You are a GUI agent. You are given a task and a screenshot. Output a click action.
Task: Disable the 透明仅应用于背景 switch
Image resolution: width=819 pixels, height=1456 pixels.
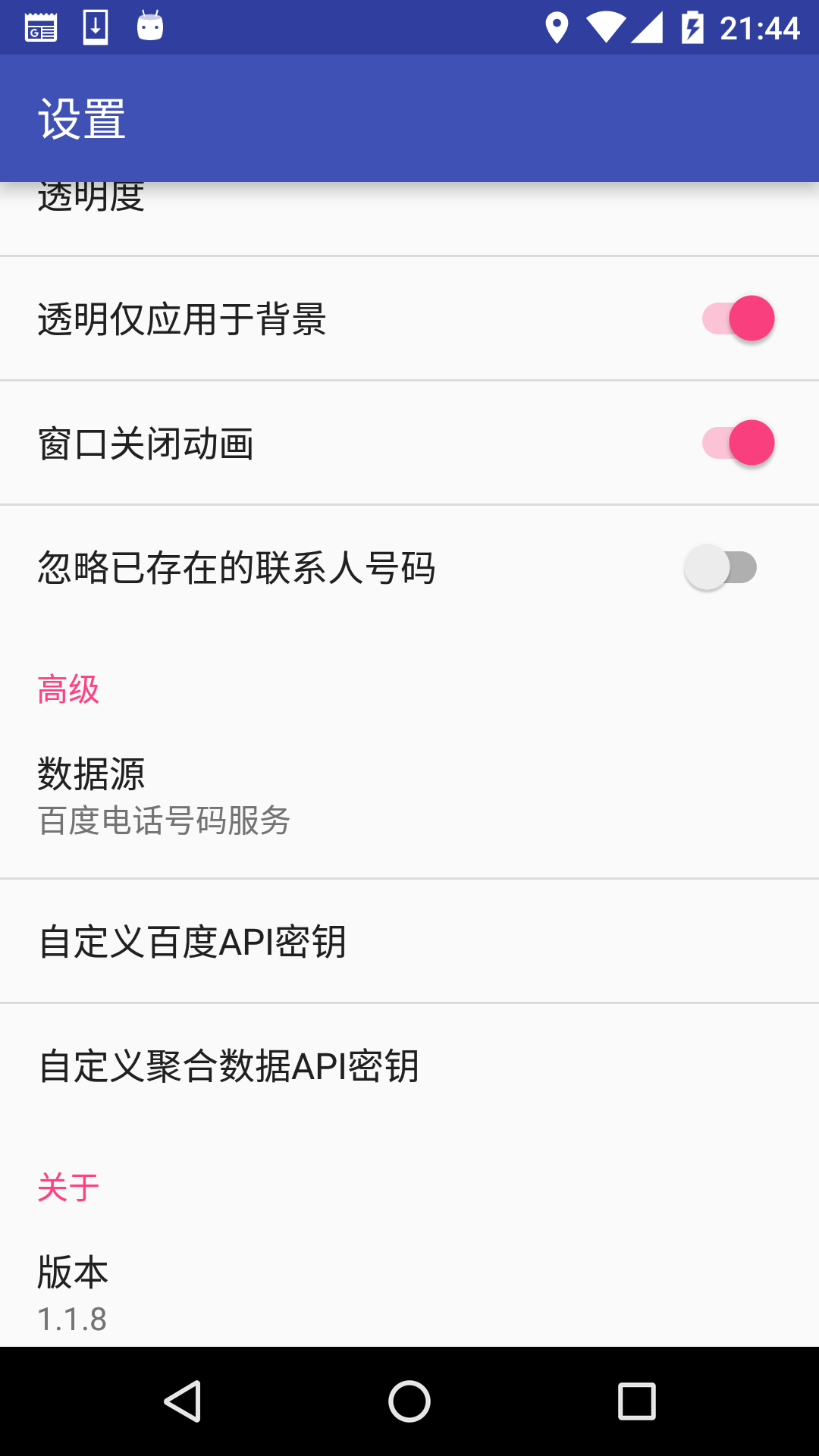(x=737, y=318)
